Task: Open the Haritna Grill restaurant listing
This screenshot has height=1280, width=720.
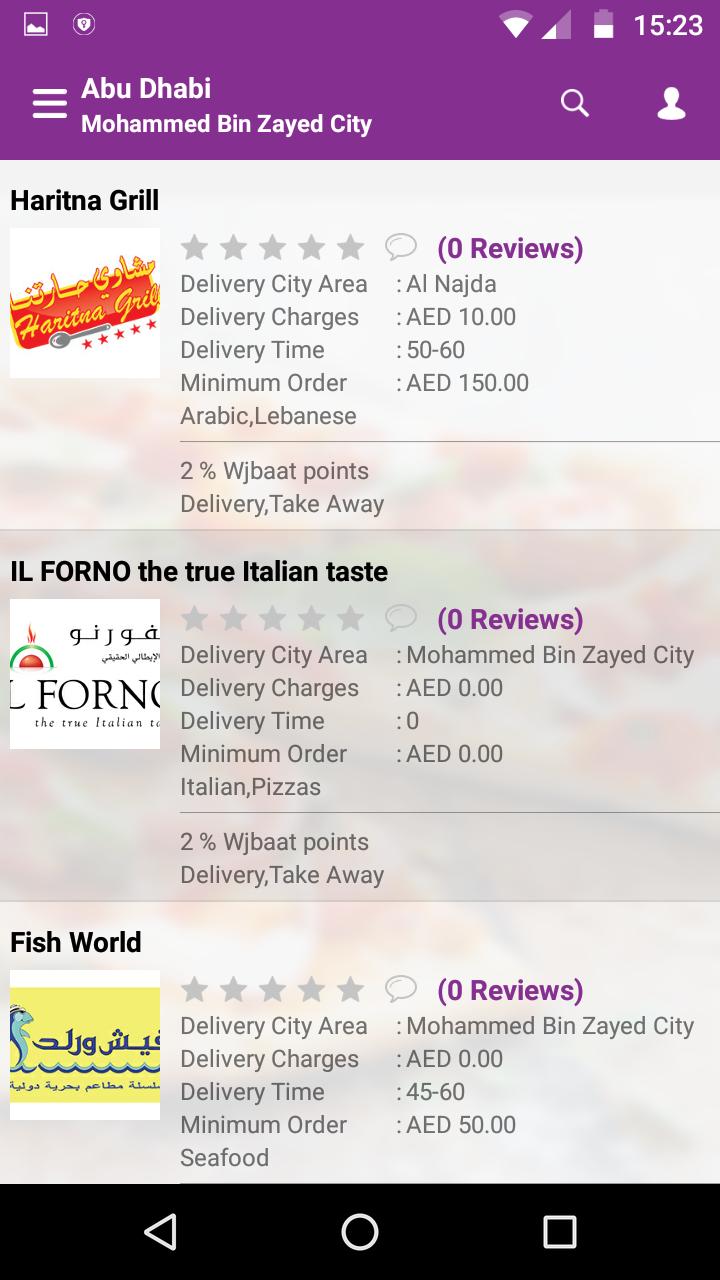Action: click(x=85, y=201)
